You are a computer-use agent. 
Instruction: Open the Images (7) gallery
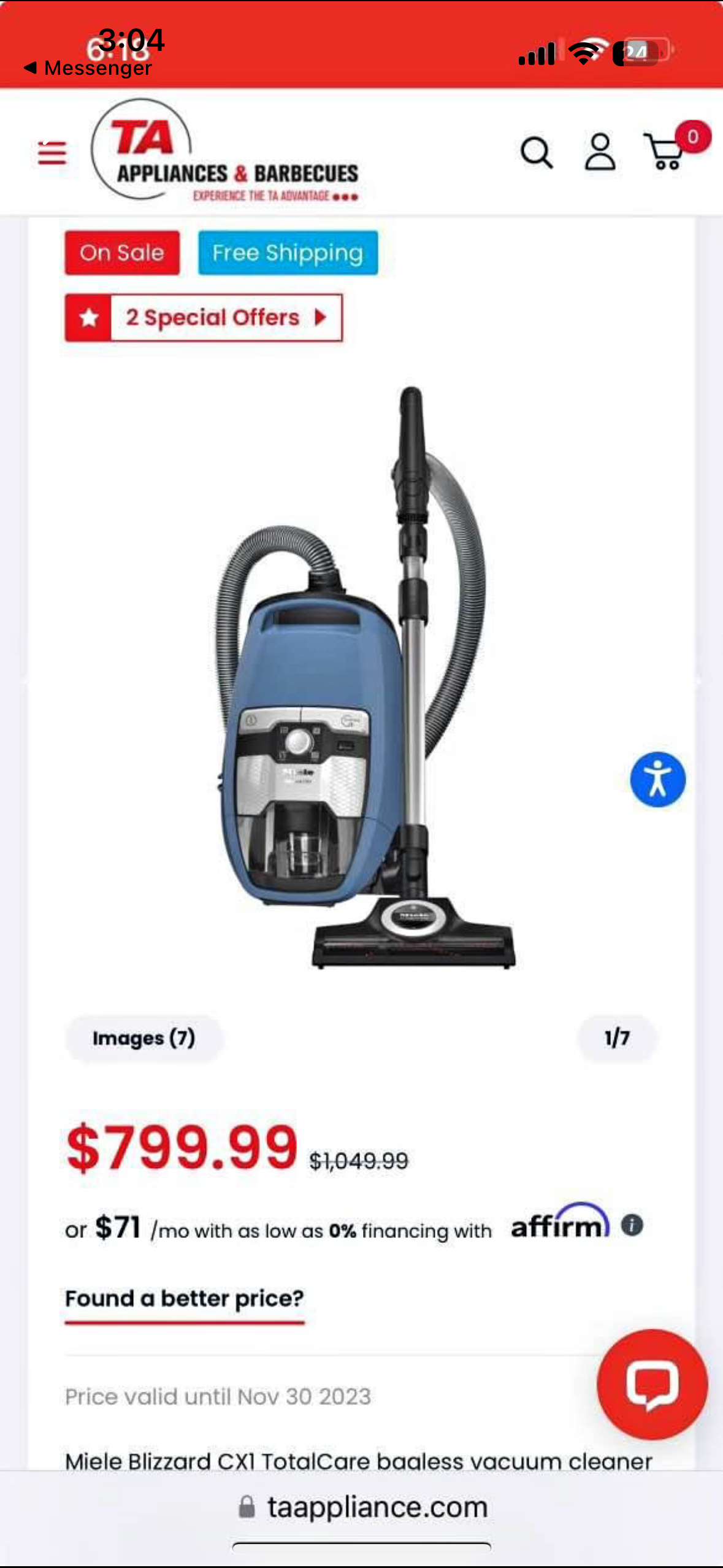[x=144, y=1038]
